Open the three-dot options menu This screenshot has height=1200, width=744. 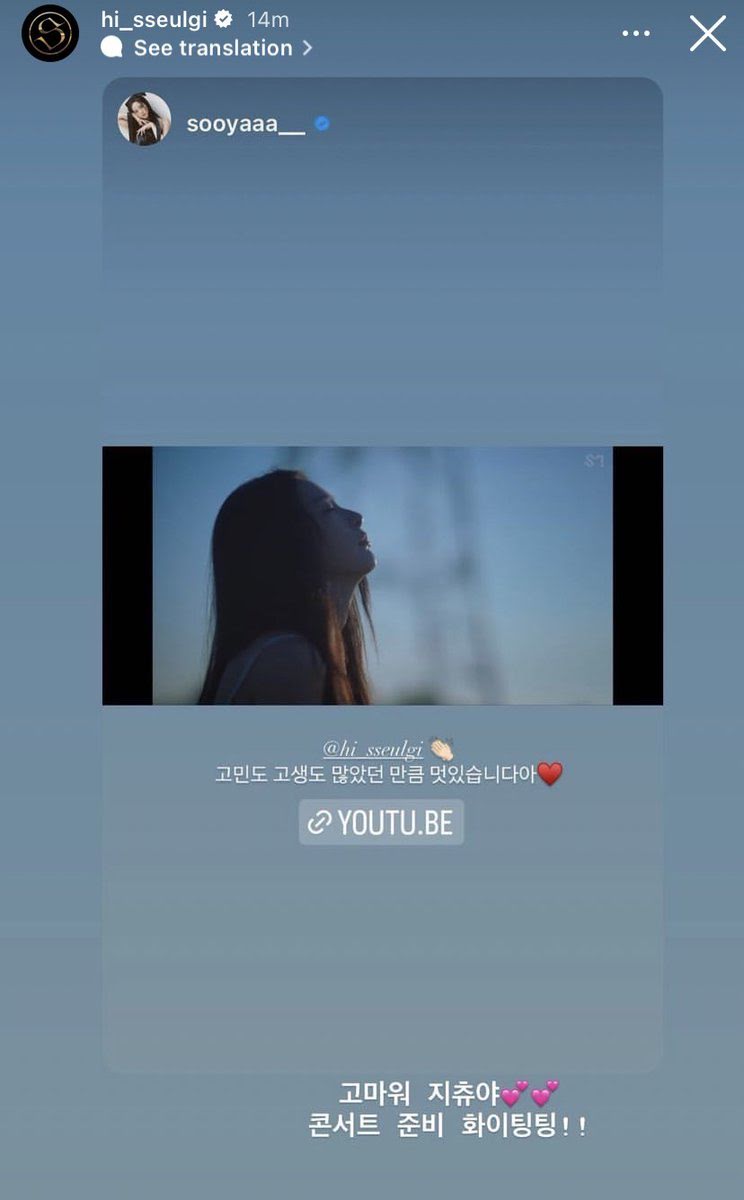tap(636, 34)
